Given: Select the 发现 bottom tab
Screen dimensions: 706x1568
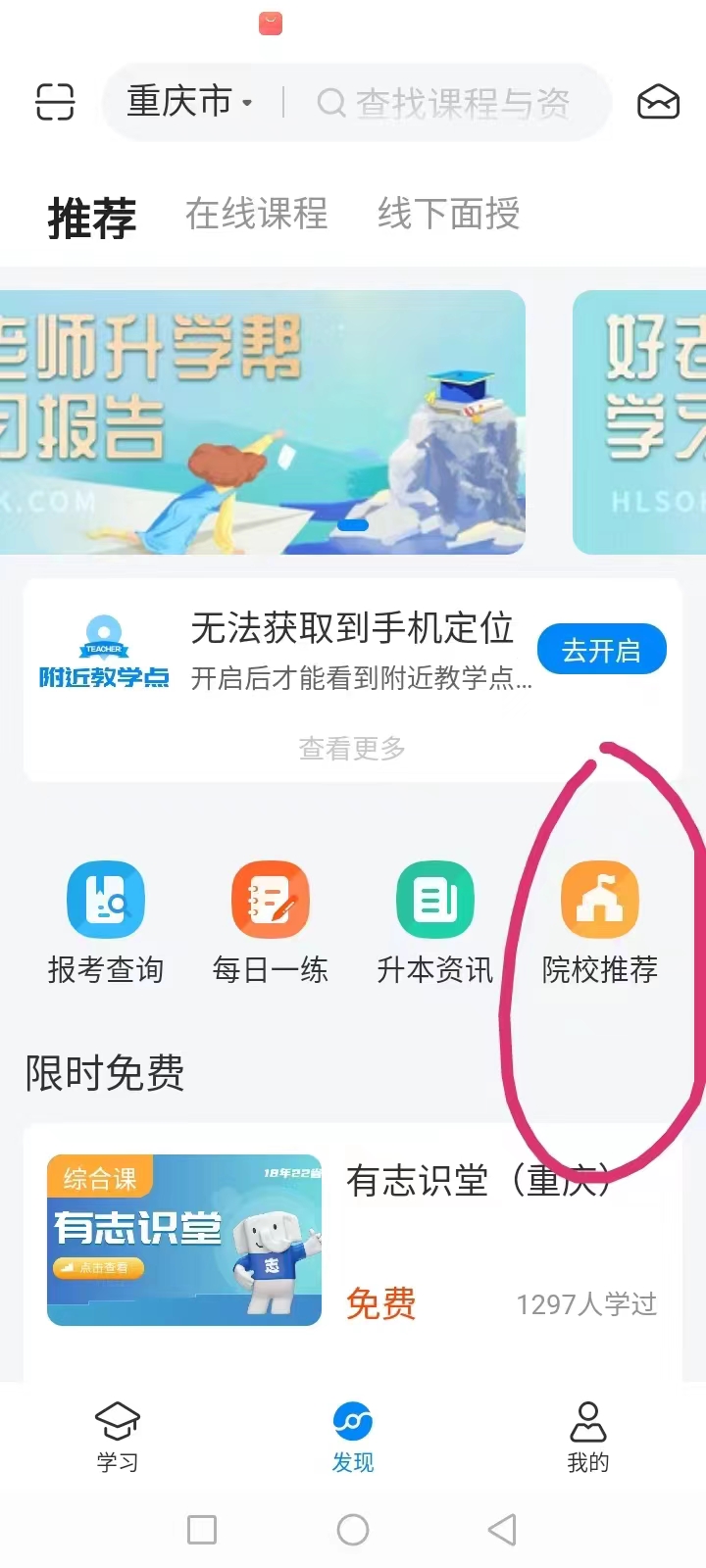Looking at the screenshot, I should coord(353,1437).
